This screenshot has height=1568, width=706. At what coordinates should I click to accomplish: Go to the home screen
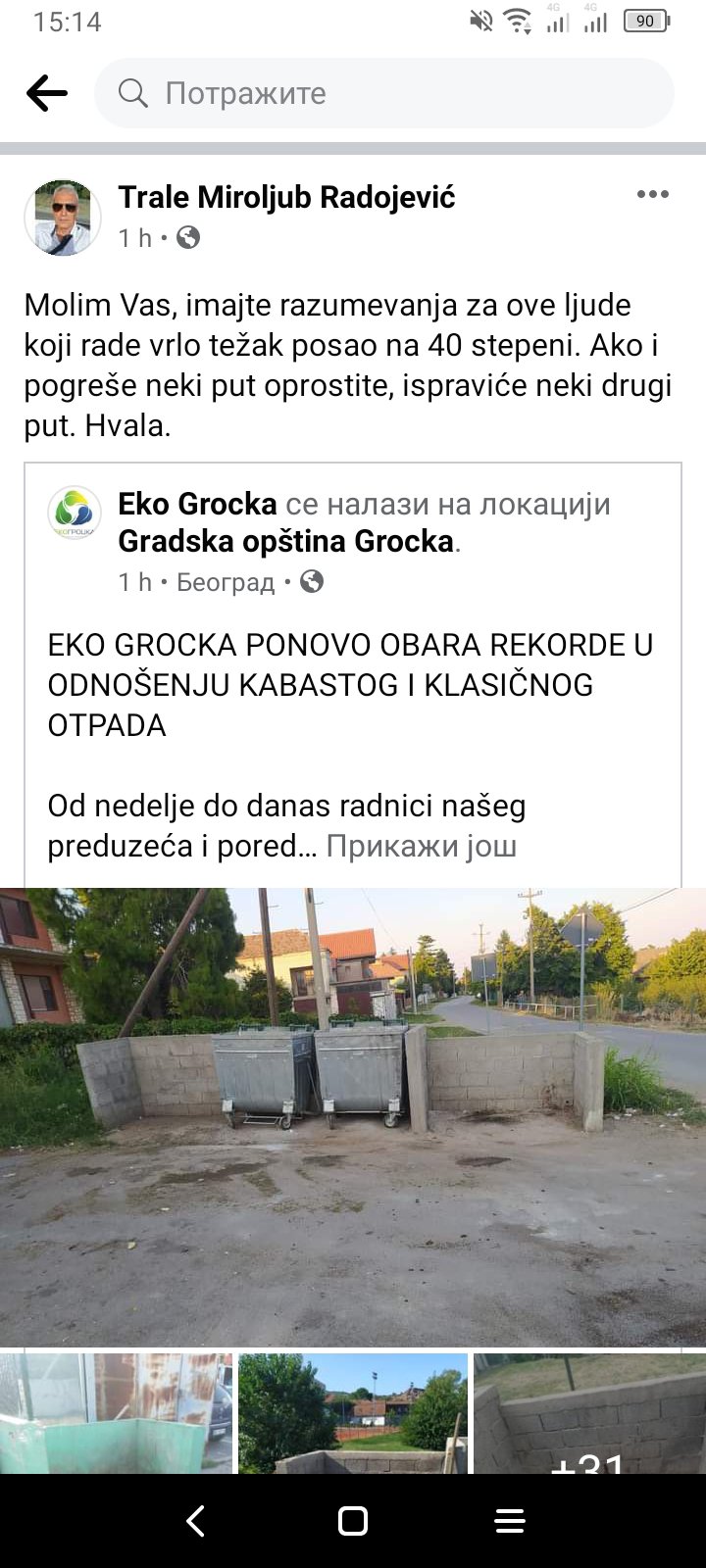coord(353,1521)
